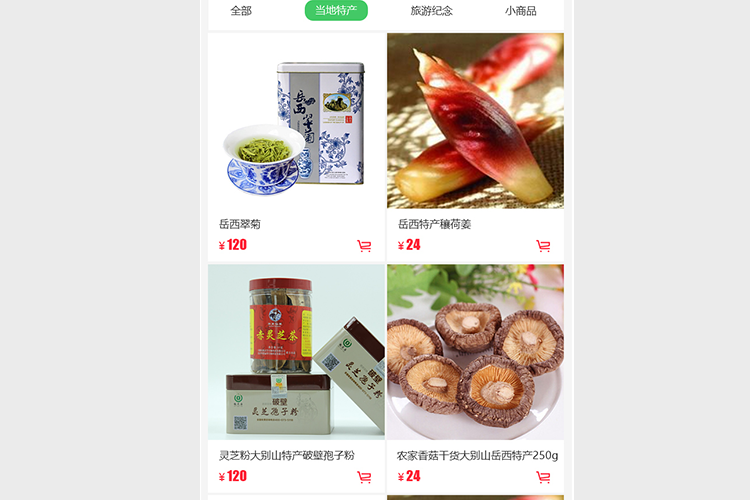Switch to the 旅游纪念 tab
Image resolution: width=750 pixels, height=500 pixels.
coord(431,11)
